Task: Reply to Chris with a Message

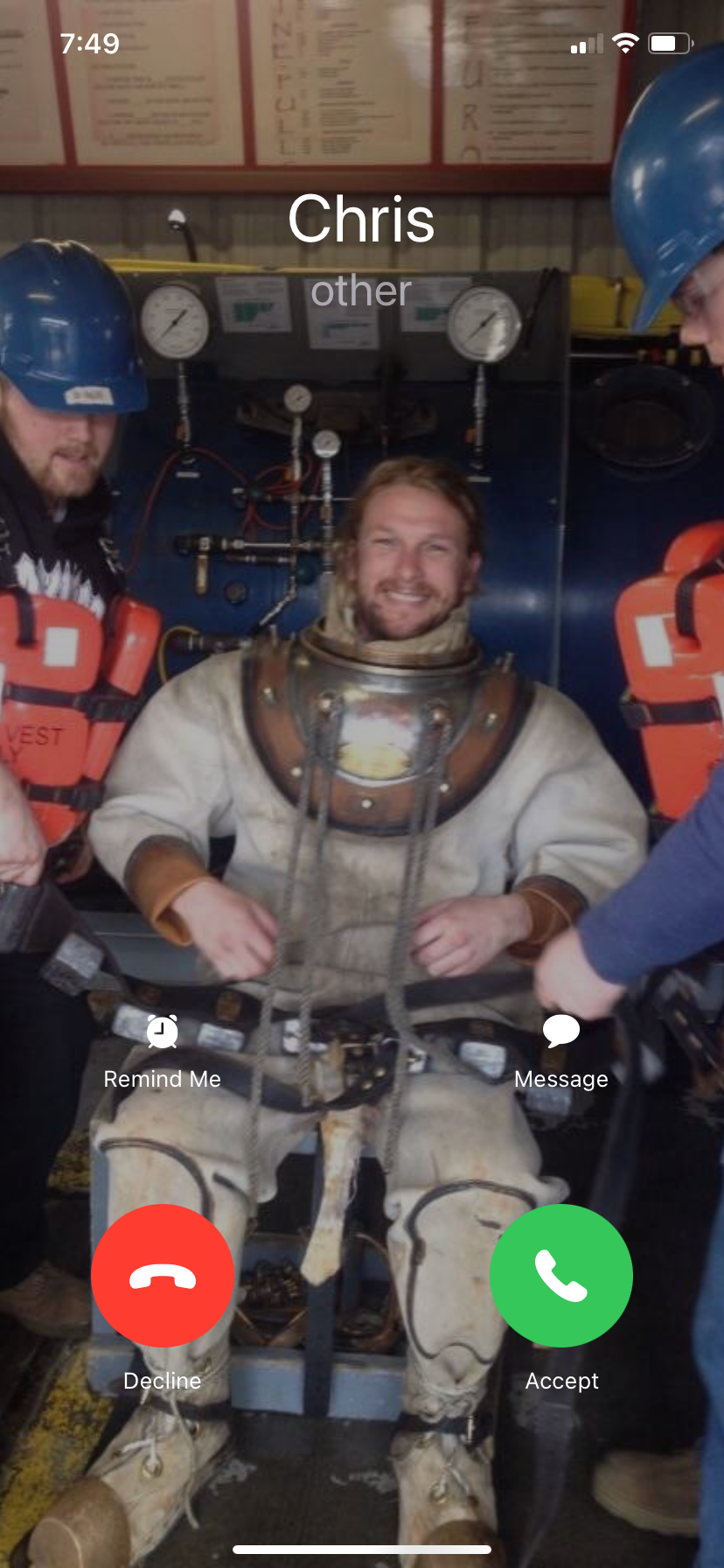Action: 560,1048
